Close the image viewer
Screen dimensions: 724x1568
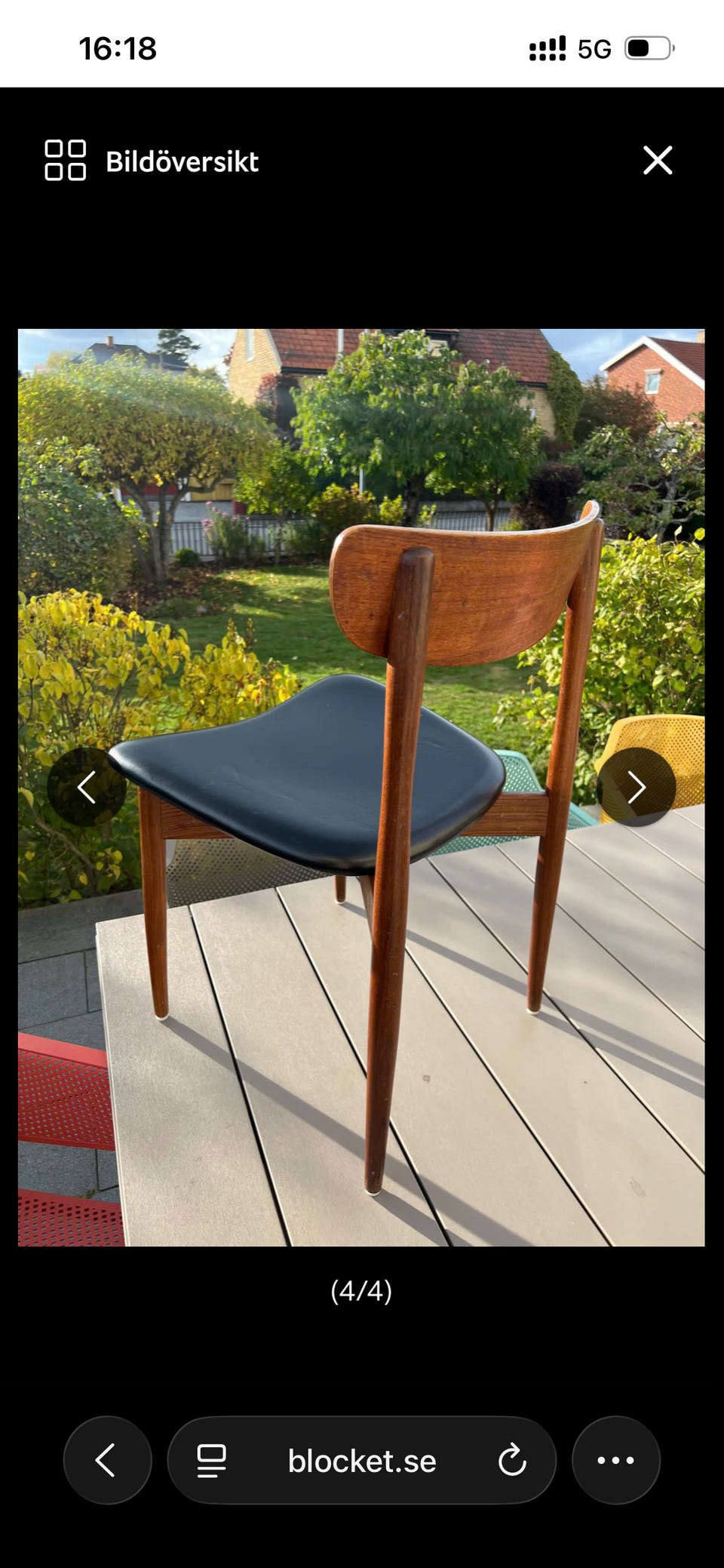657,160
